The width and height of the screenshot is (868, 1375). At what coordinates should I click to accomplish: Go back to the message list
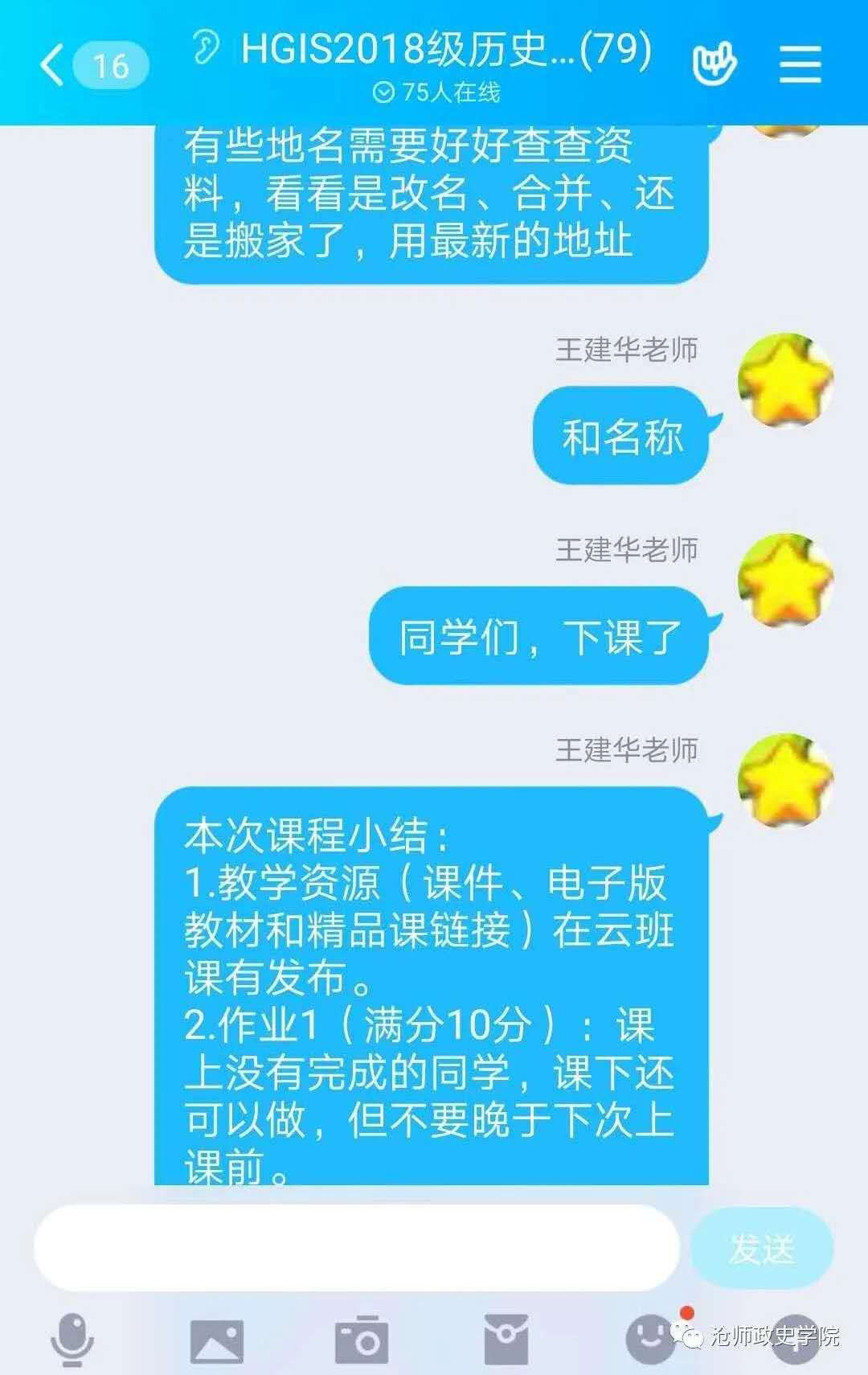(x=53, y=65)
